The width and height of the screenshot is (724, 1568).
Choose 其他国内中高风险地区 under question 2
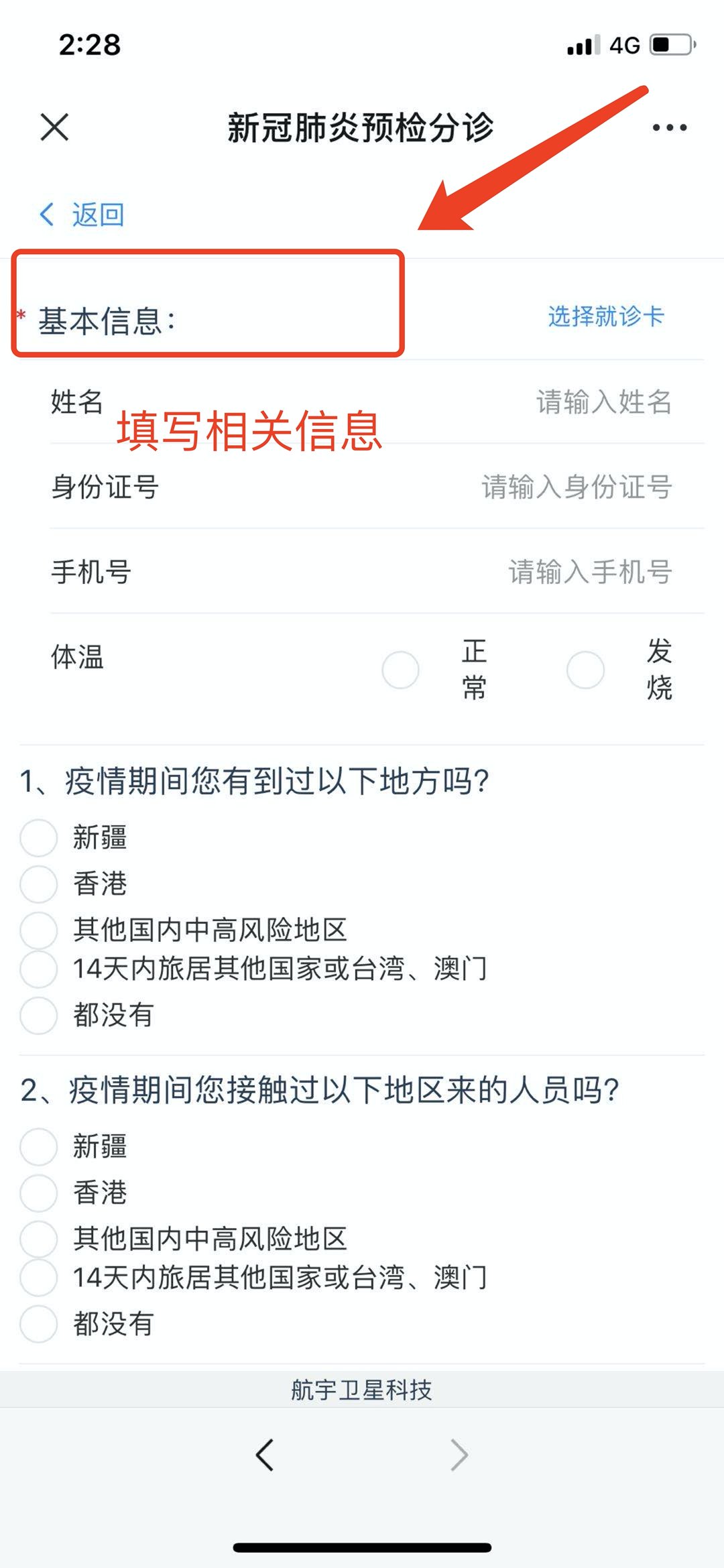[x=38, y=1239]
